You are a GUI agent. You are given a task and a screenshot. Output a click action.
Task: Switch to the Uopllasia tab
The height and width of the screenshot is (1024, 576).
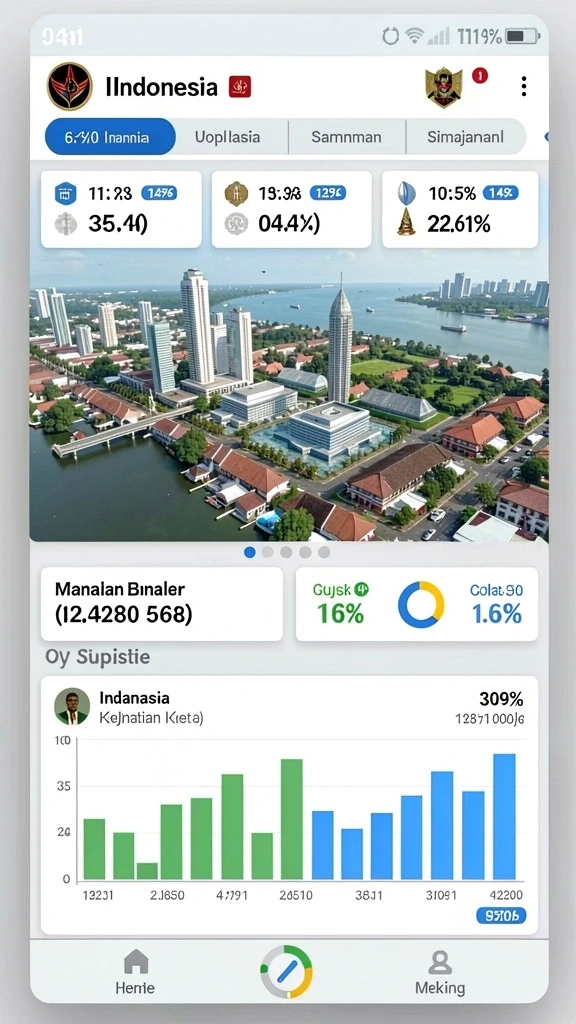coord(227,137)
